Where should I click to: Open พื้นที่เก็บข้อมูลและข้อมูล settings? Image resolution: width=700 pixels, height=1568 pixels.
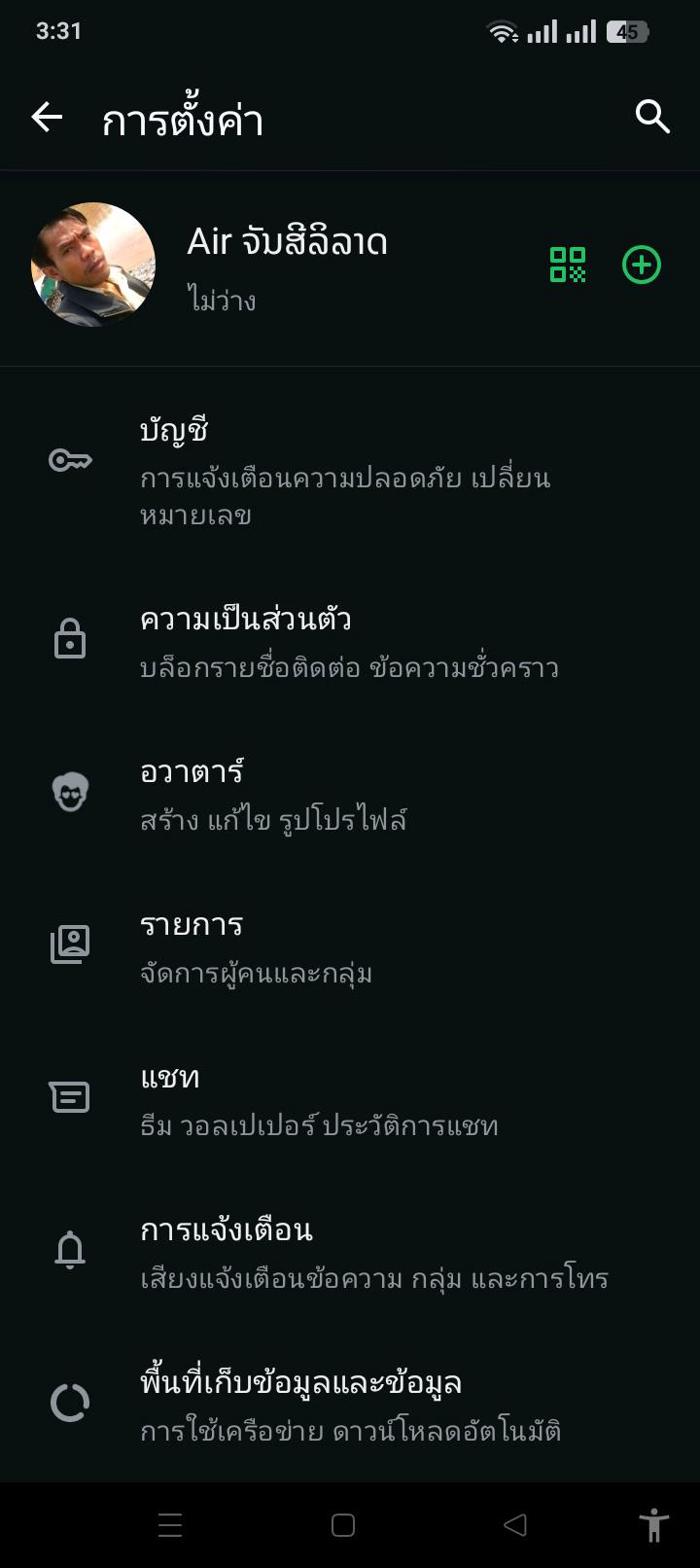pos(350,1406)
